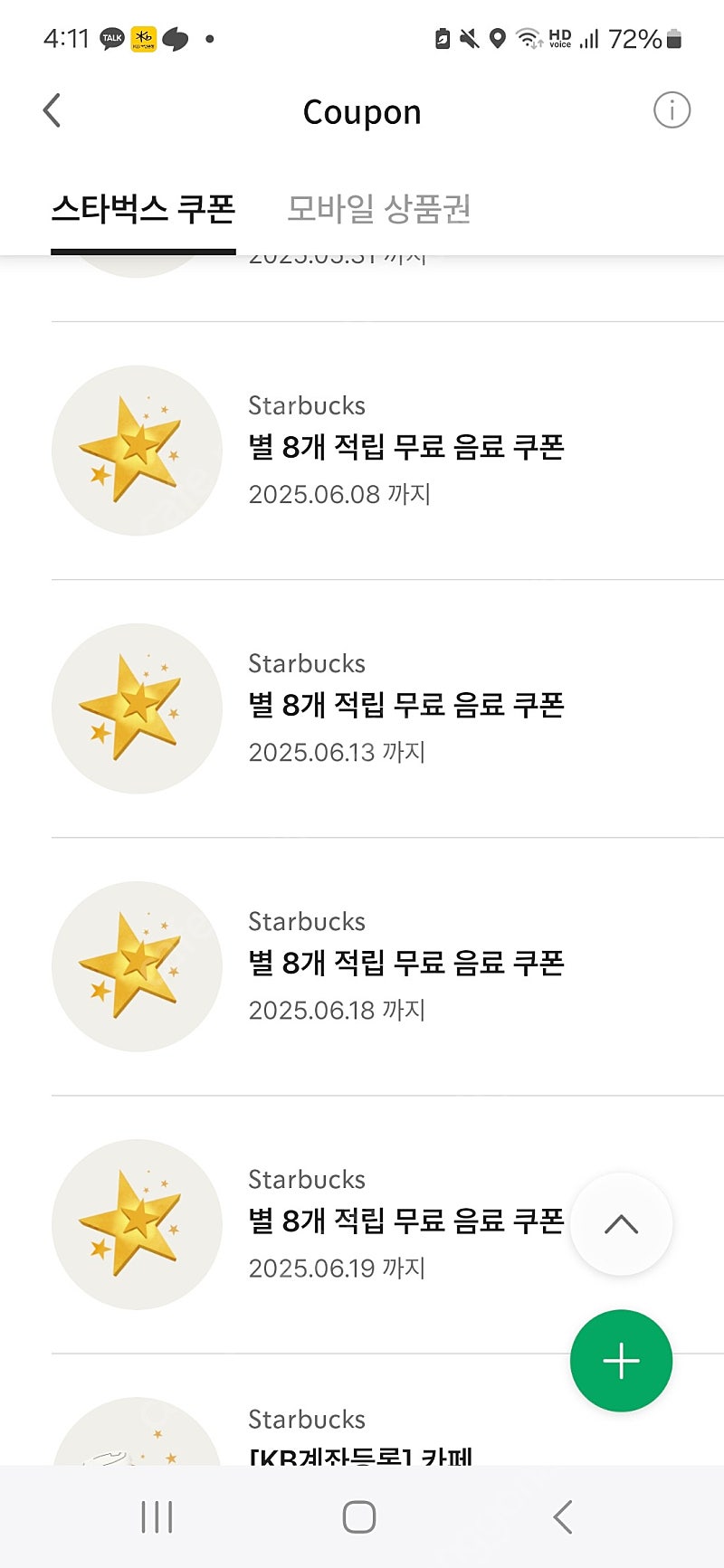Viewport: 724px width, 1568px height.
Task: Jump back to top with the up arrow
Action: pyautogui.click(x=621, y=1224)
